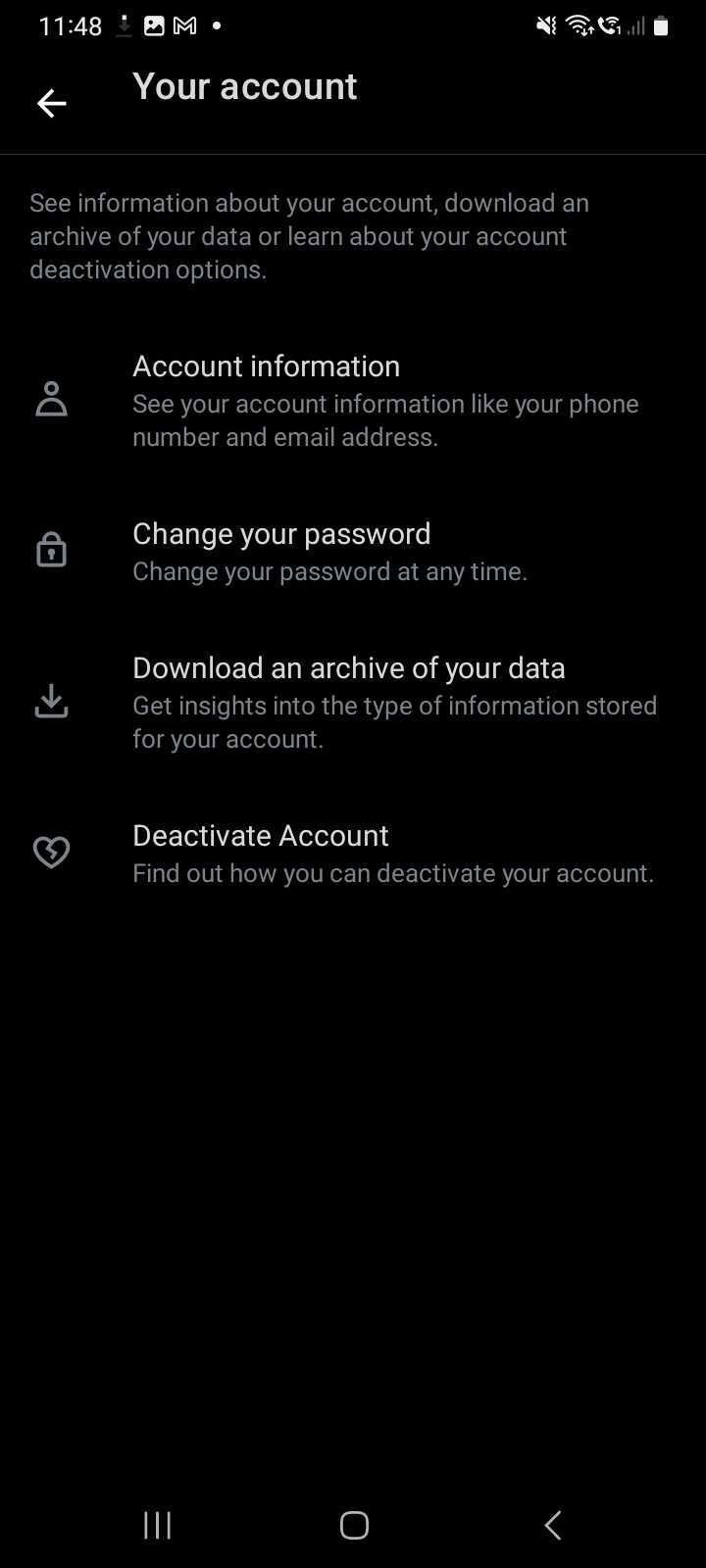
Task: Tap the system home button
Action: pos(354,1525)
